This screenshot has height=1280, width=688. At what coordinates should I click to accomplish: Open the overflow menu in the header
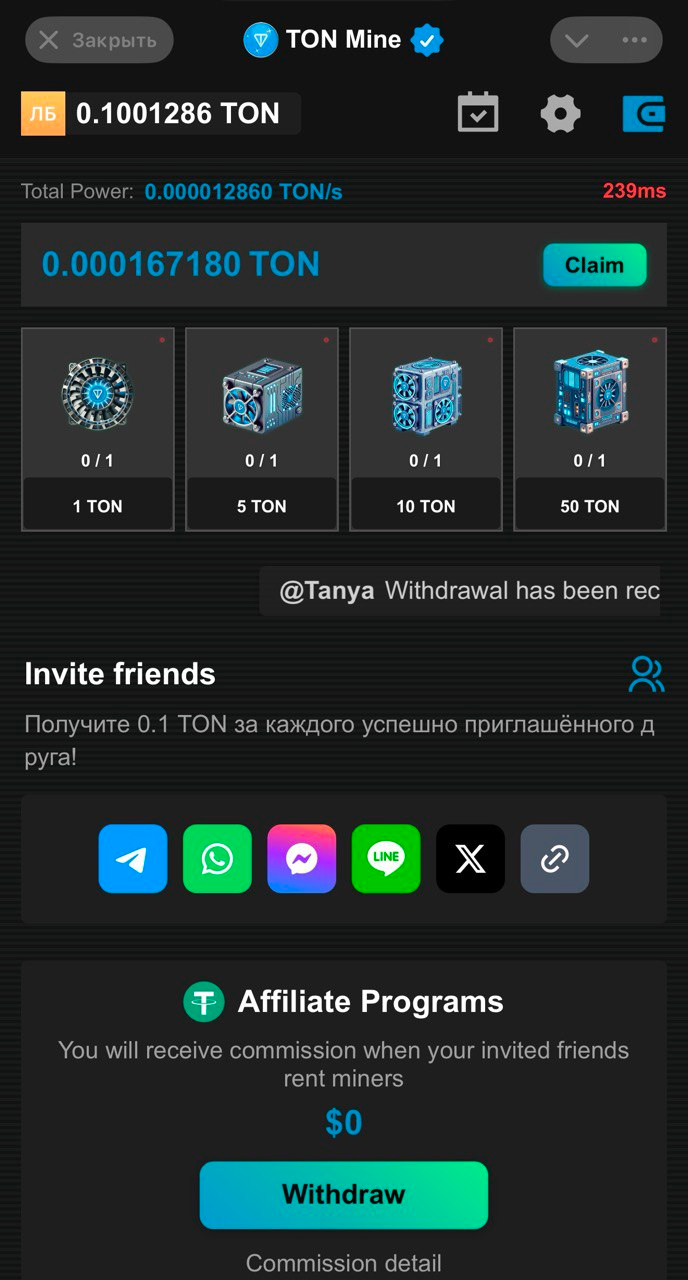coord(635,41)
